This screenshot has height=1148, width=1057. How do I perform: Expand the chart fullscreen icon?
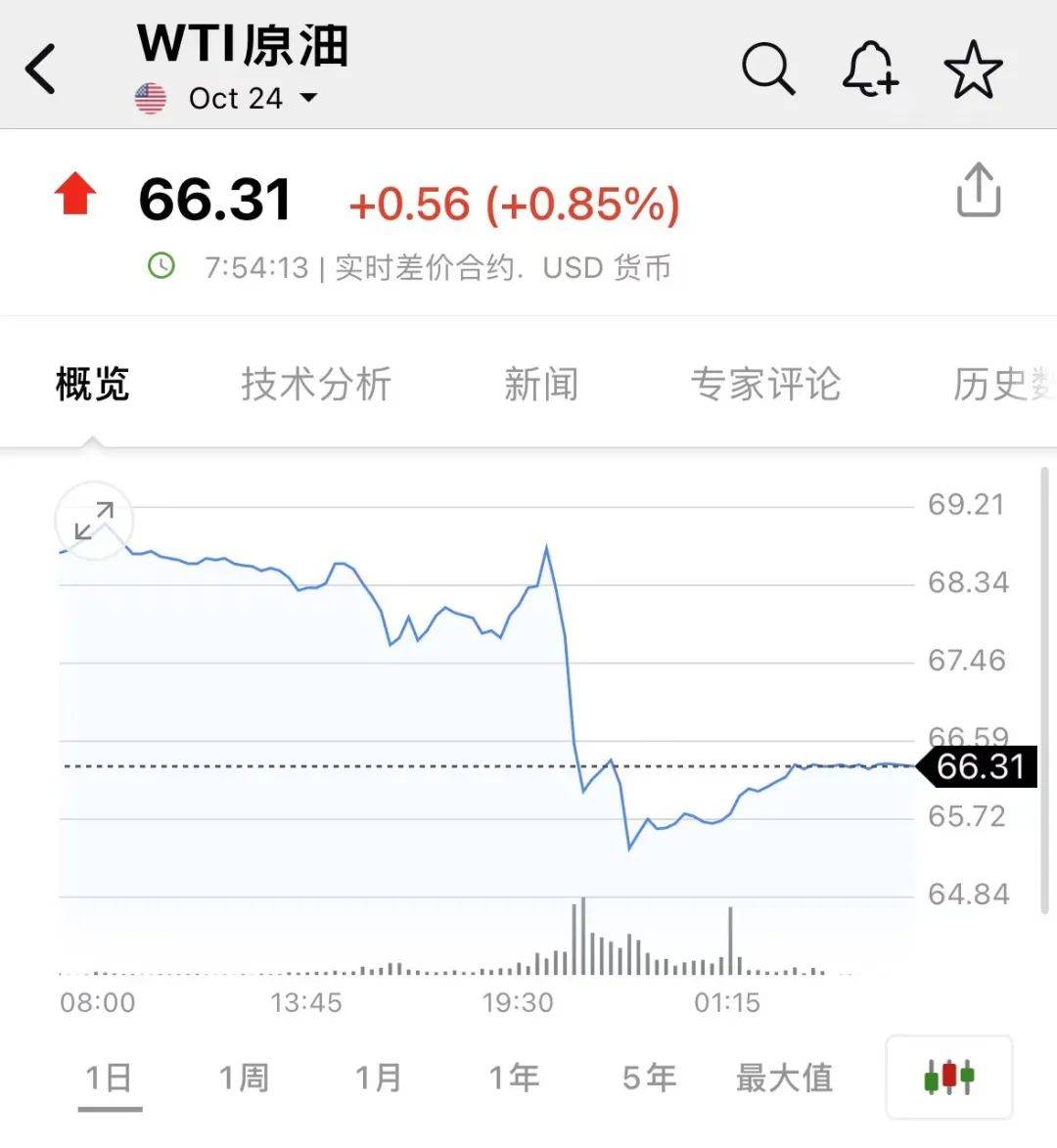tap(93, 522)
